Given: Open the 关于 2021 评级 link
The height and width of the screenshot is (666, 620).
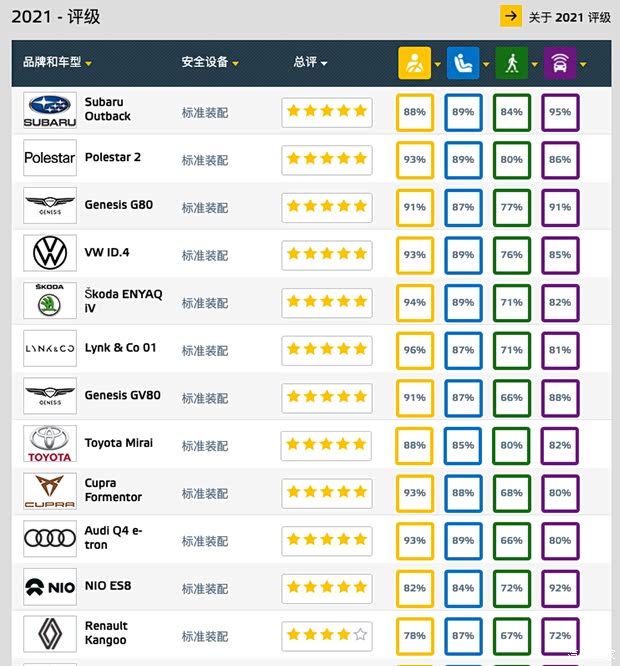Looking at the screenshot, I should click(568, 17).
